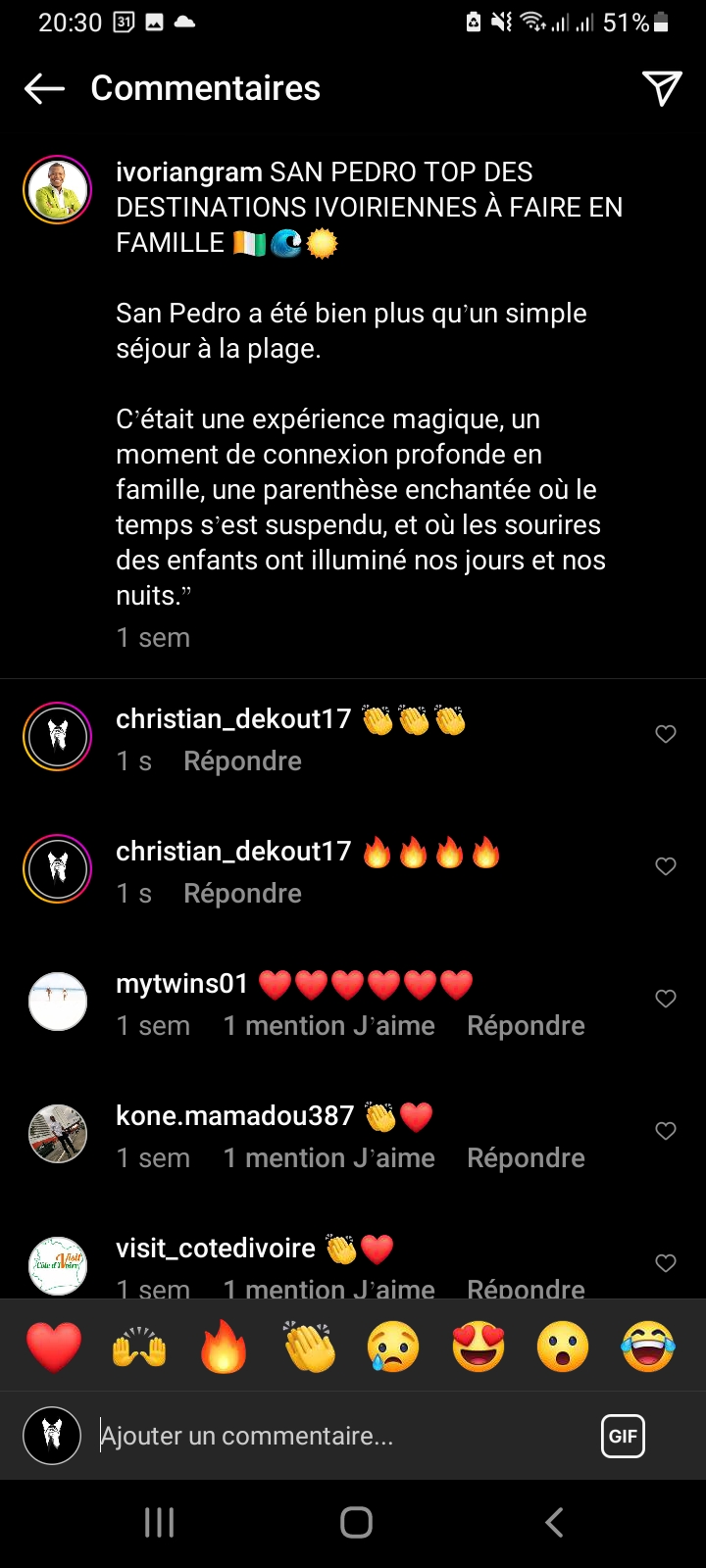706x1568 pixels.
Task: Share the post via the paper plane icon
Action: pos(662,88)
